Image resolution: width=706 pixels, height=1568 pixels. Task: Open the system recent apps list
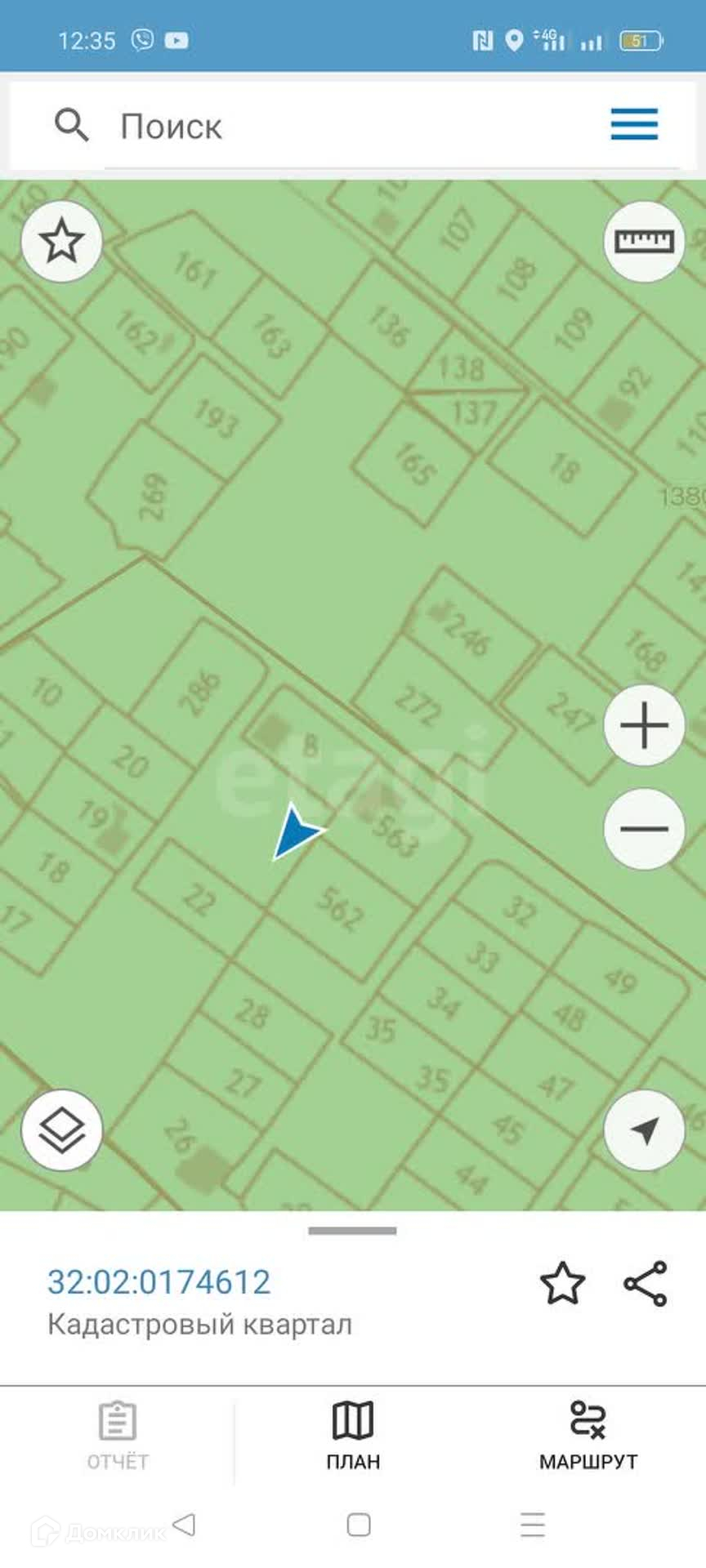tap(533, 1525)
